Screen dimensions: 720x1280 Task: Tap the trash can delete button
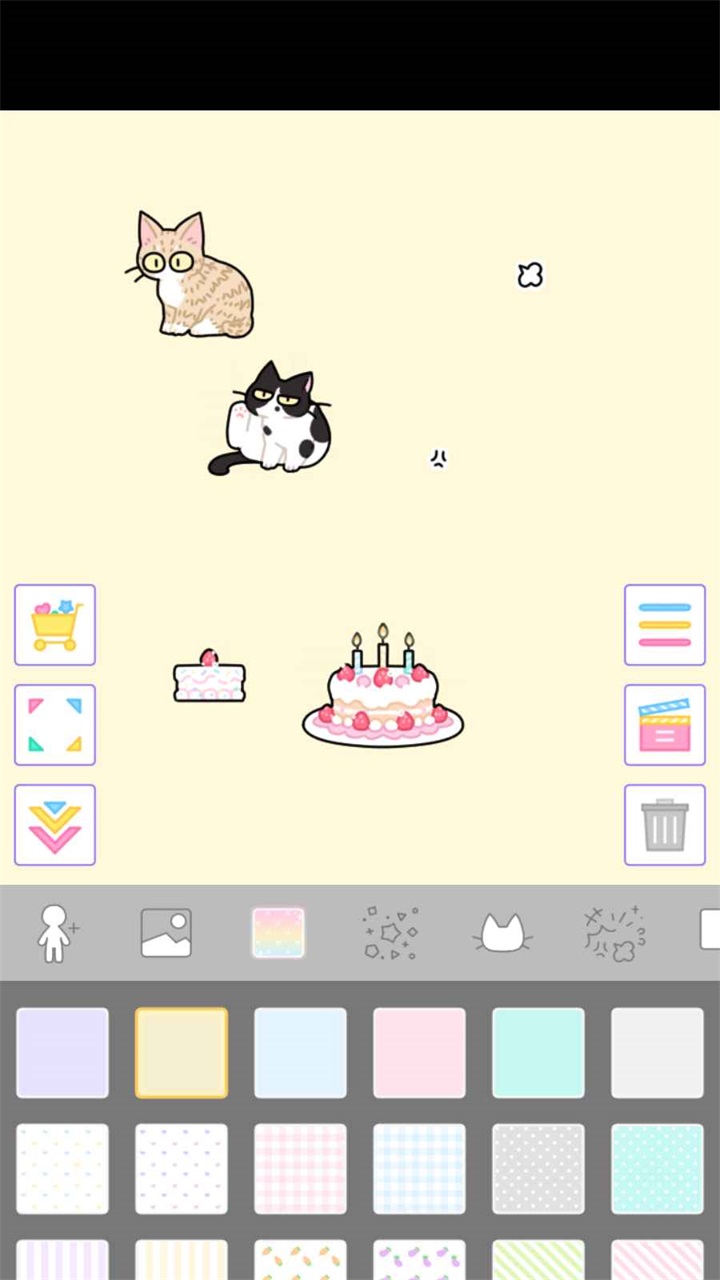pos(665,825)
